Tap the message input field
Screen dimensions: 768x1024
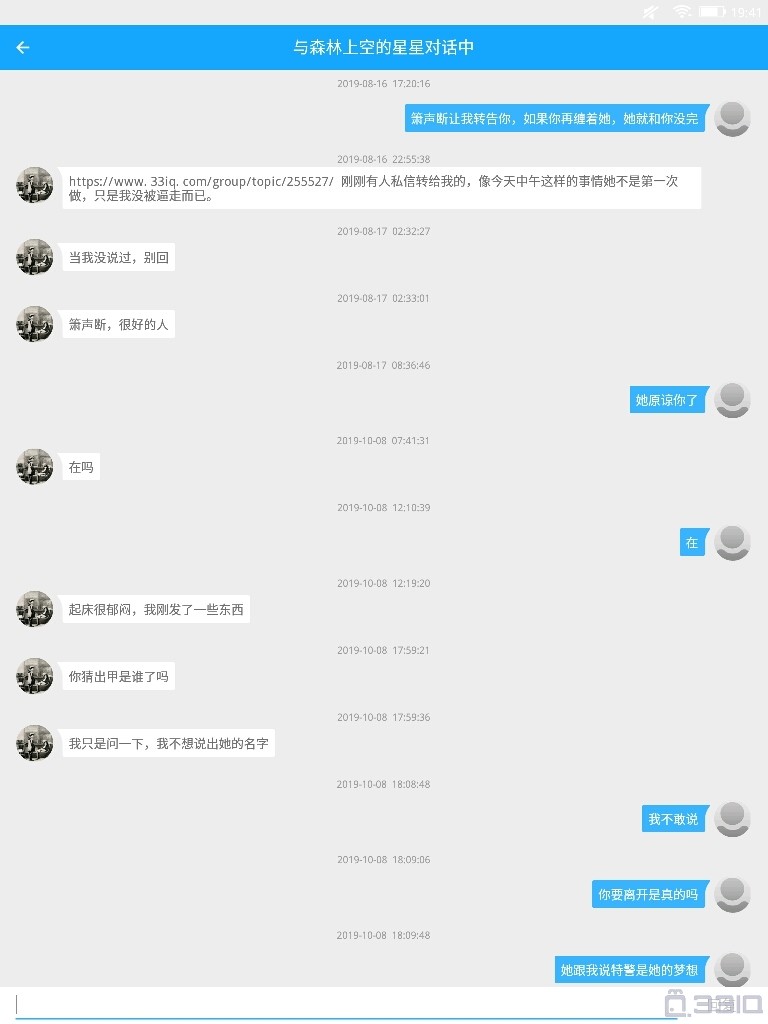click(340, 1004)
